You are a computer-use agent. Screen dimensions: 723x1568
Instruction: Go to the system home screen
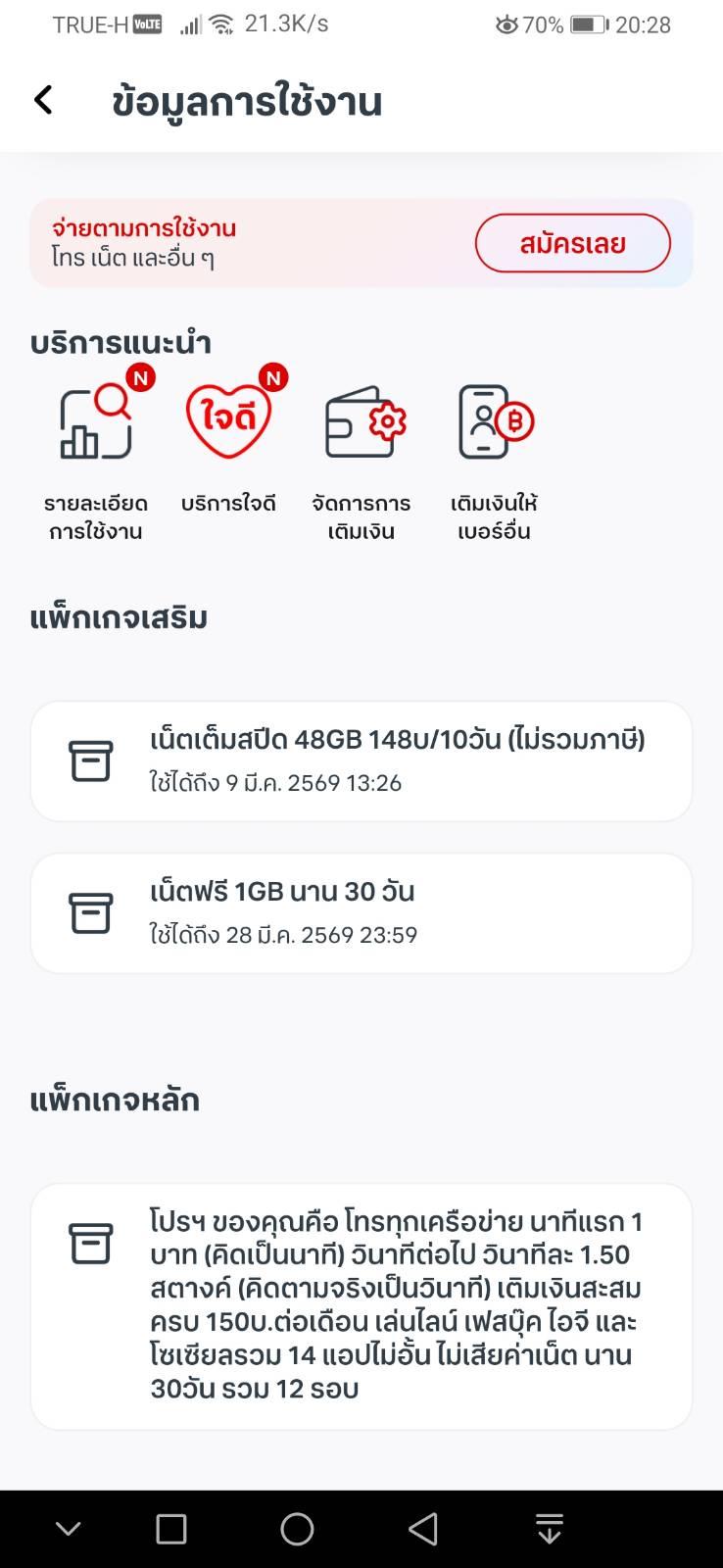[x=297, y=1529]
